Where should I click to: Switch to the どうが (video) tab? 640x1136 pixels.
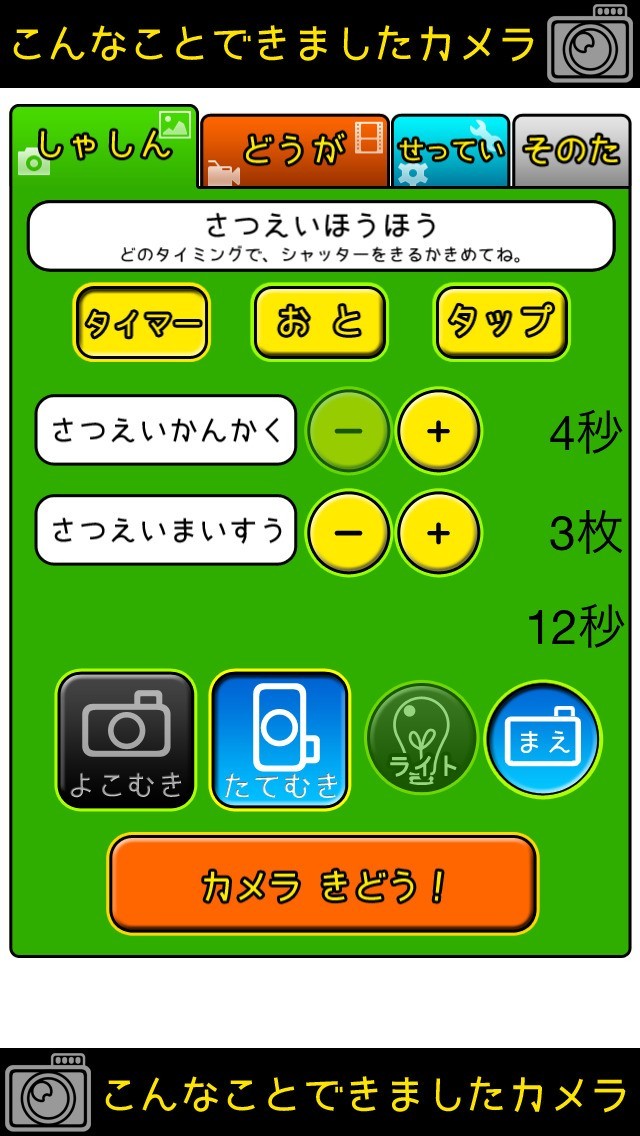294,152
